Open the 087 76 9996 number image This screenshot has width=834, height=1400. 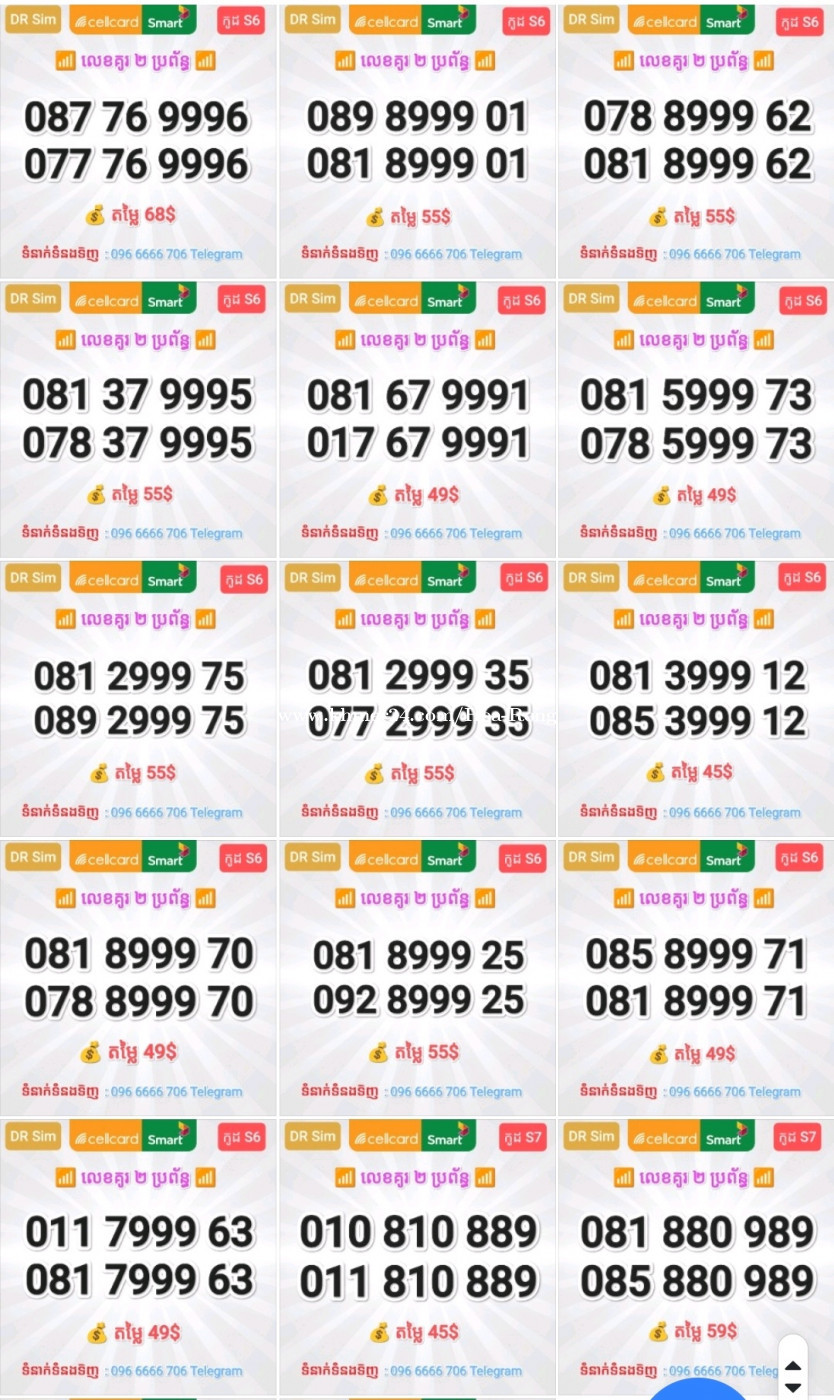coord(138,140)
